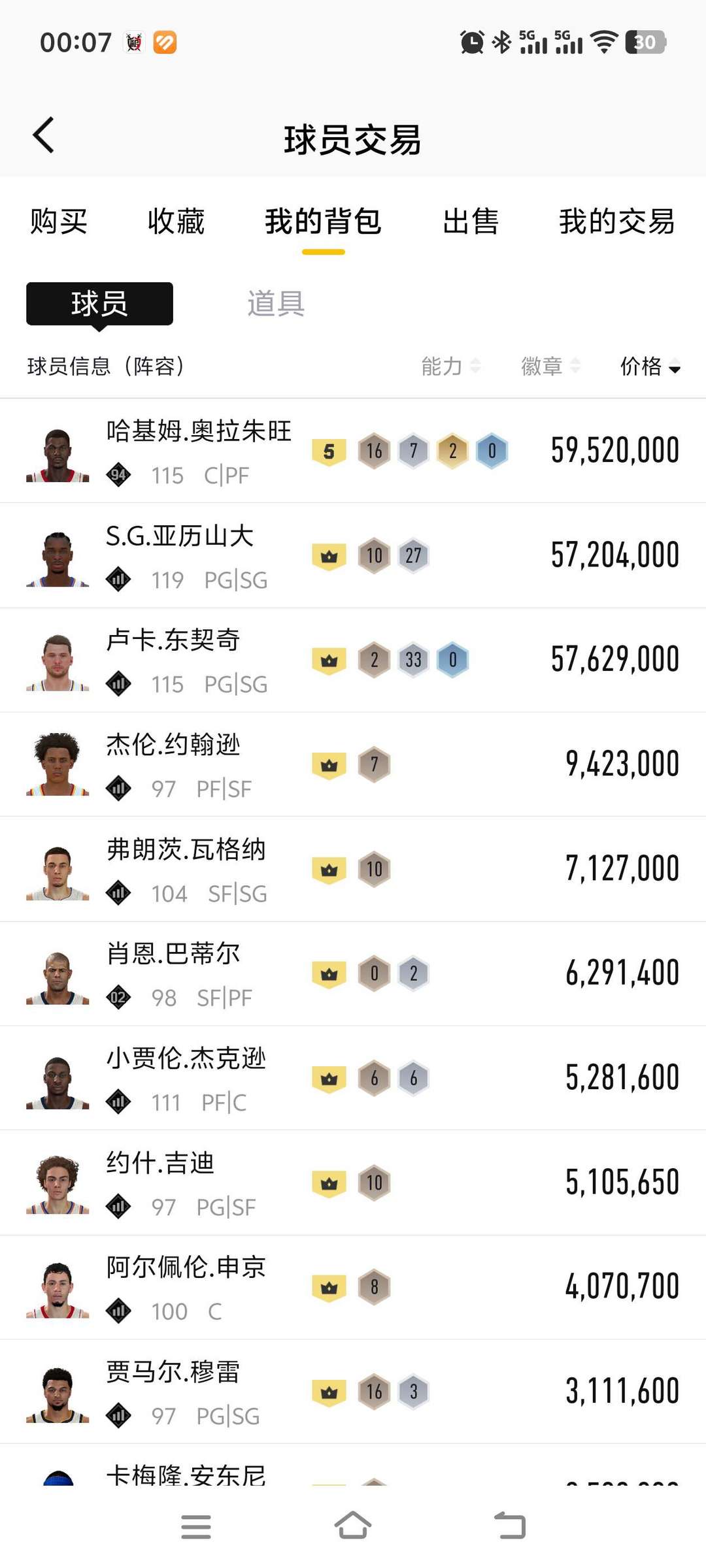
Task: Sort players by 徽章
Action: 550,367
